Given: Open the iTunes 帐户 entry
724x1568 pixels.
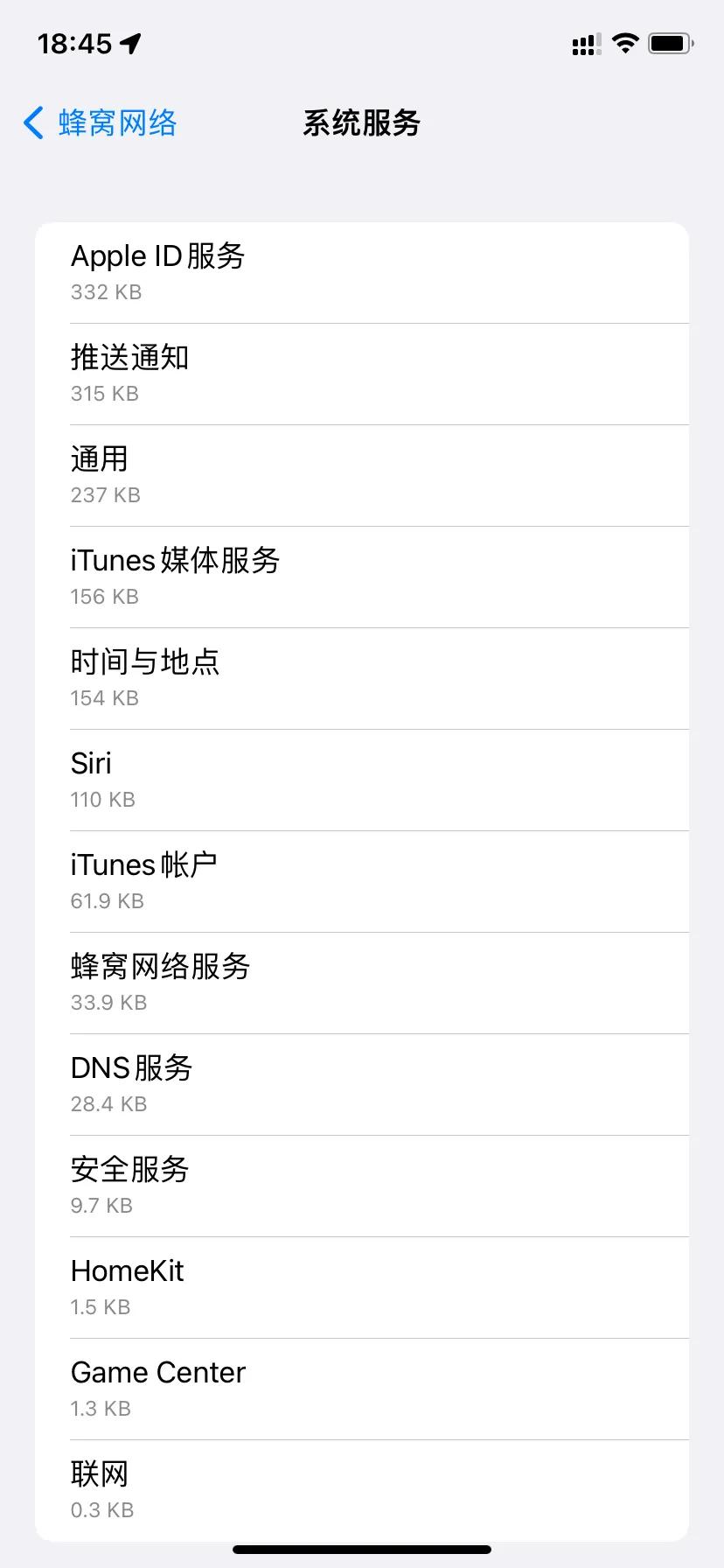Looking at the screenshot, I should pyautogui.click(x=362, y=880).
